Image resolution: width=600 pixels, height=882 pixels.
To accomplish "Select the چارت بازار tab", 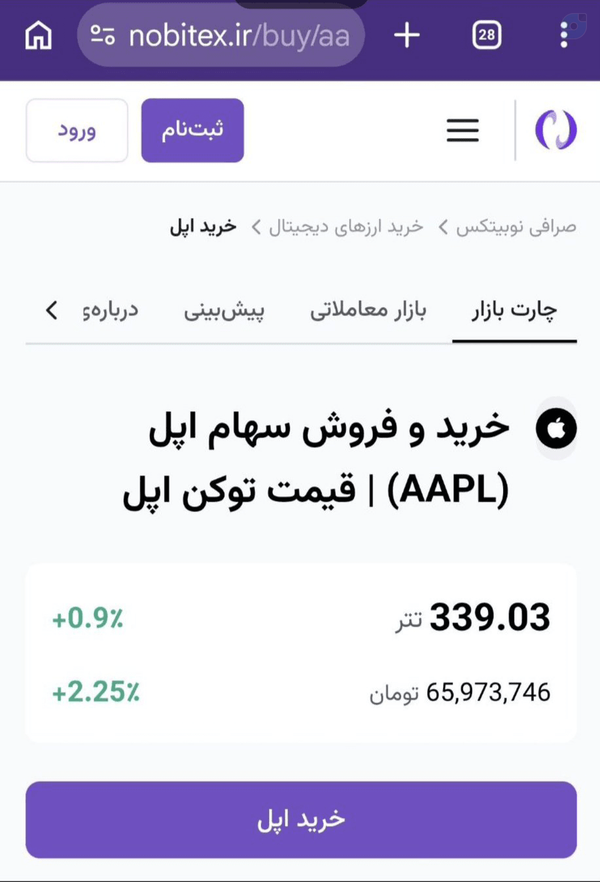I will click(515, 310).
